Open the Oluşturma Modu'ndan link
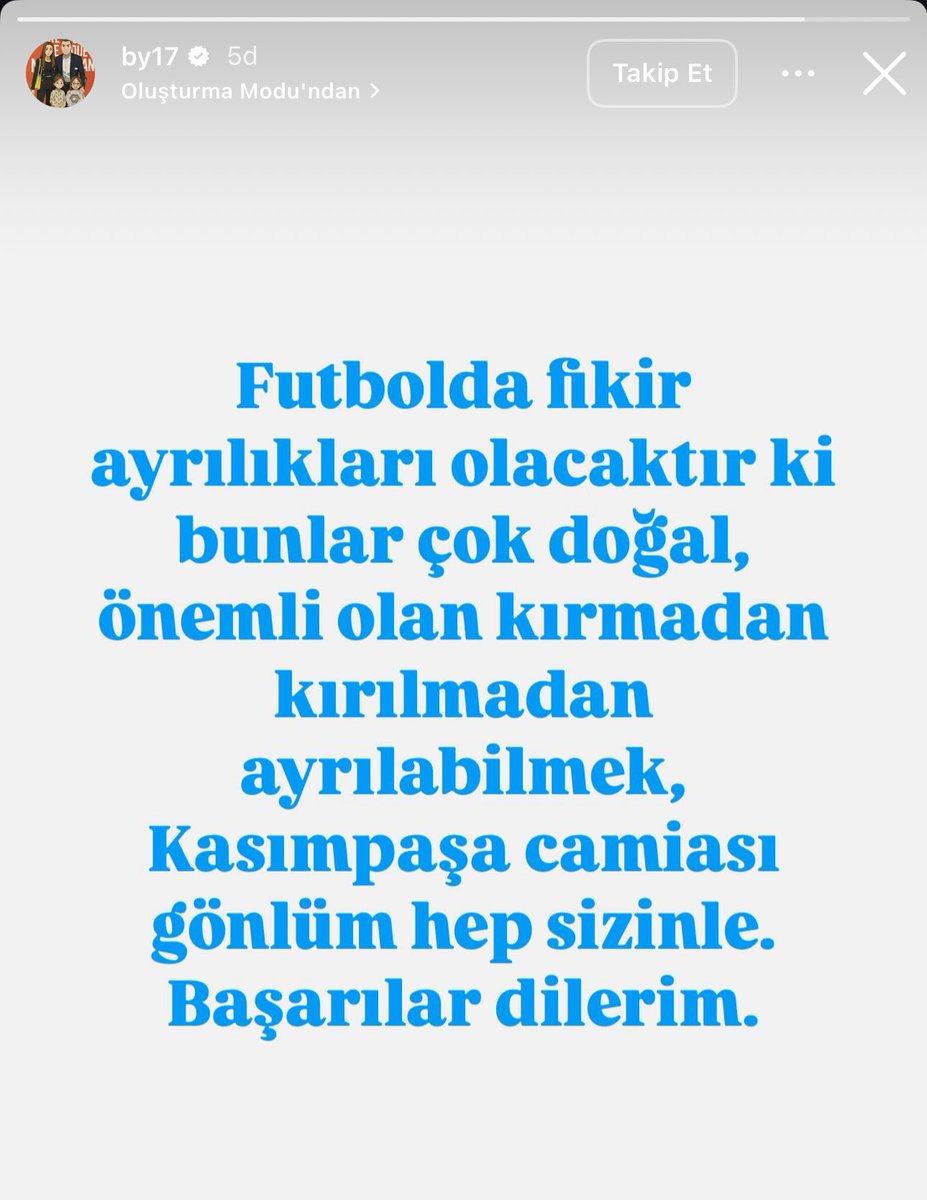 [x=250, y=91]
